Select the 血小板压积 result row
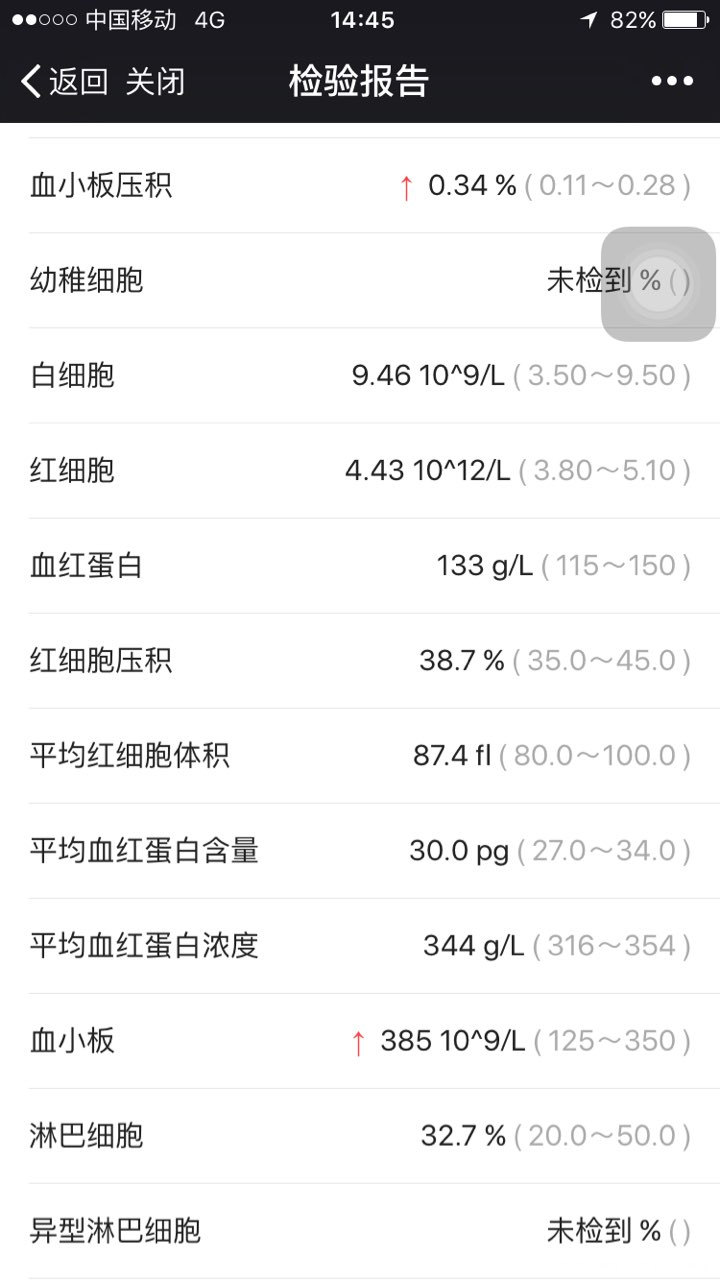720x1281 pixels. coord(360,185)
